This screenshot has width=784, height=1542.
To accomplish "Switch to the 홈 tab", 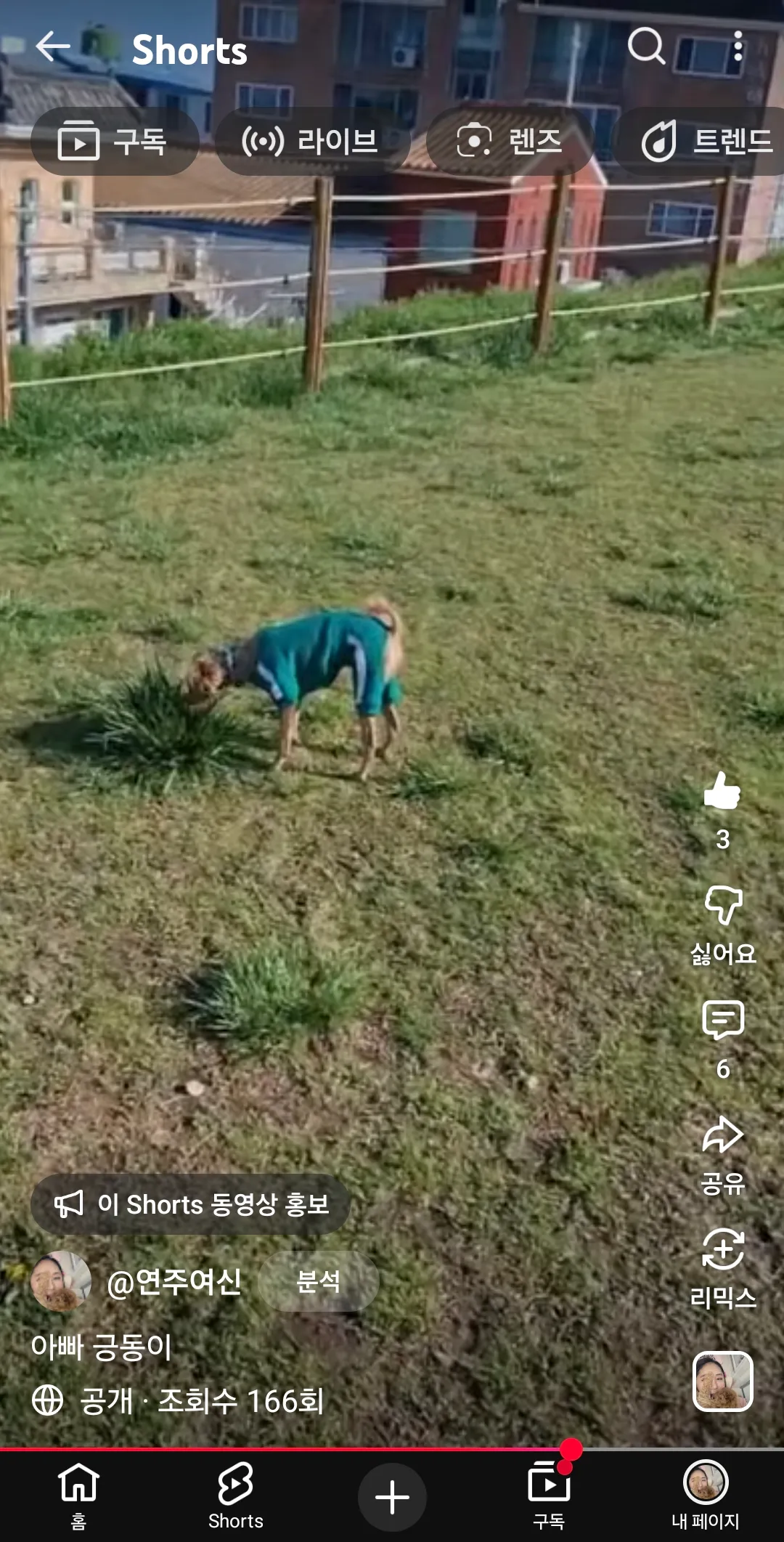I will point(78,1497).
